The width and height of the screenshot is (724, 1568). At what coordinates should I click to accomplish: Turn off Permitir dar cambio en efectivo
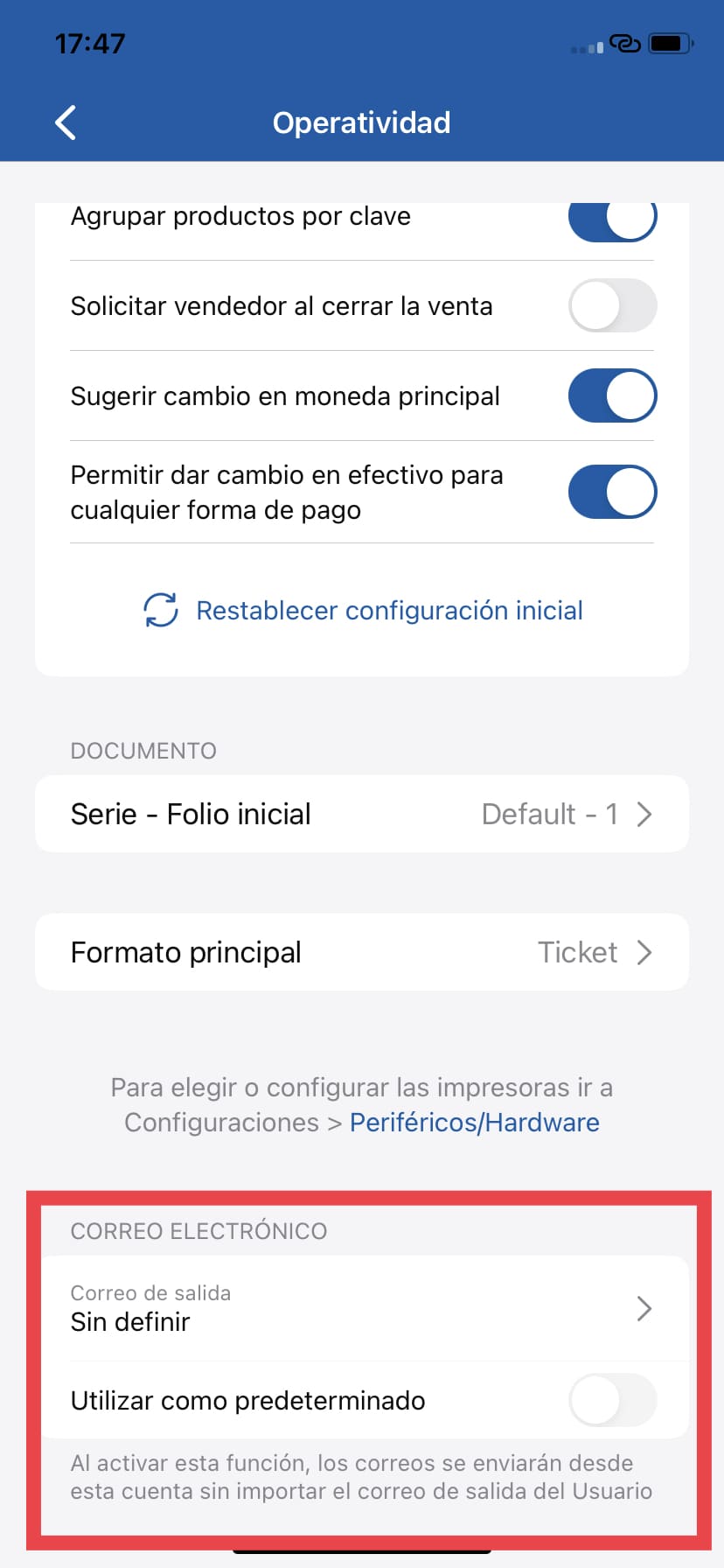pyautogui.click(x=612, y=492)
